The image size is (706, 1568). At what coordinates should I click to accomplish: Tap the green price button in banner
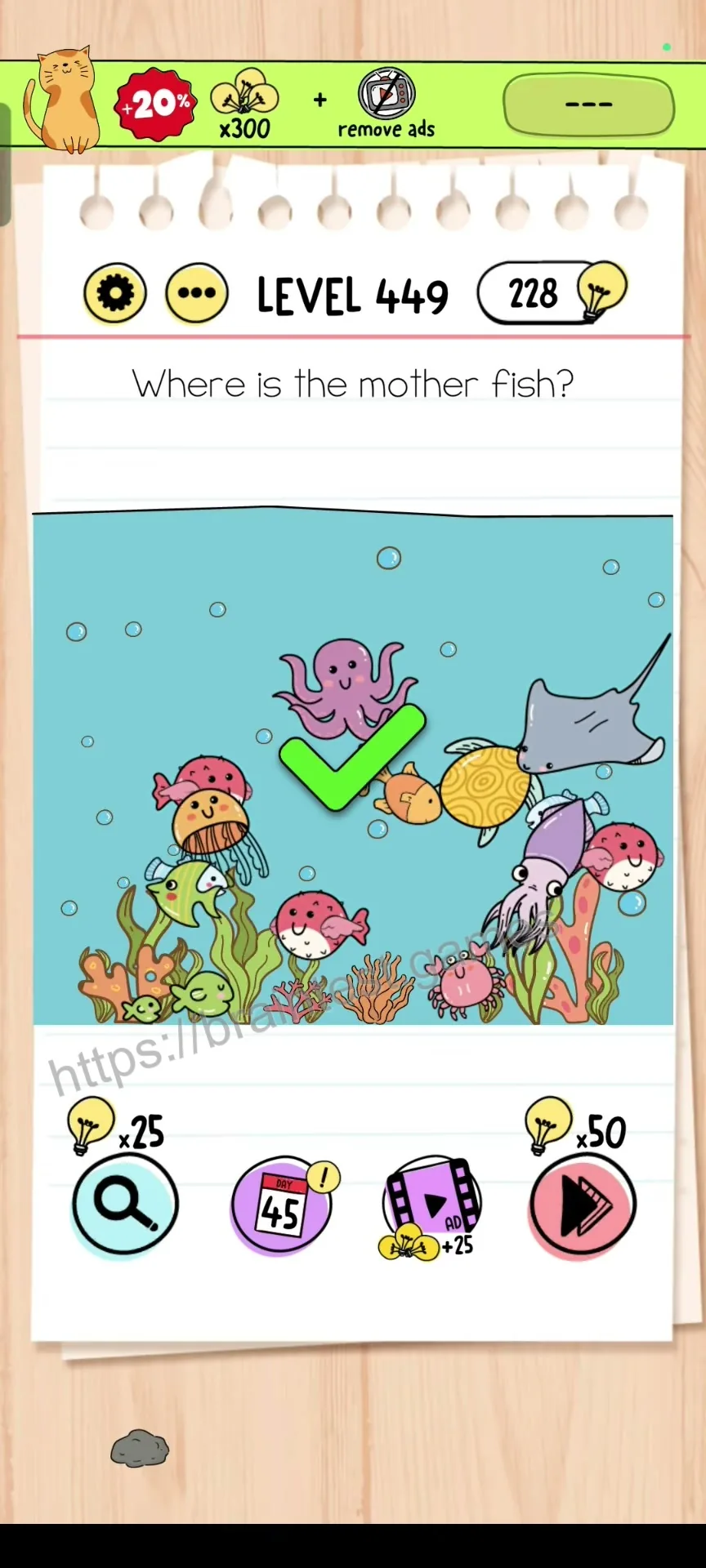(588, 105)
